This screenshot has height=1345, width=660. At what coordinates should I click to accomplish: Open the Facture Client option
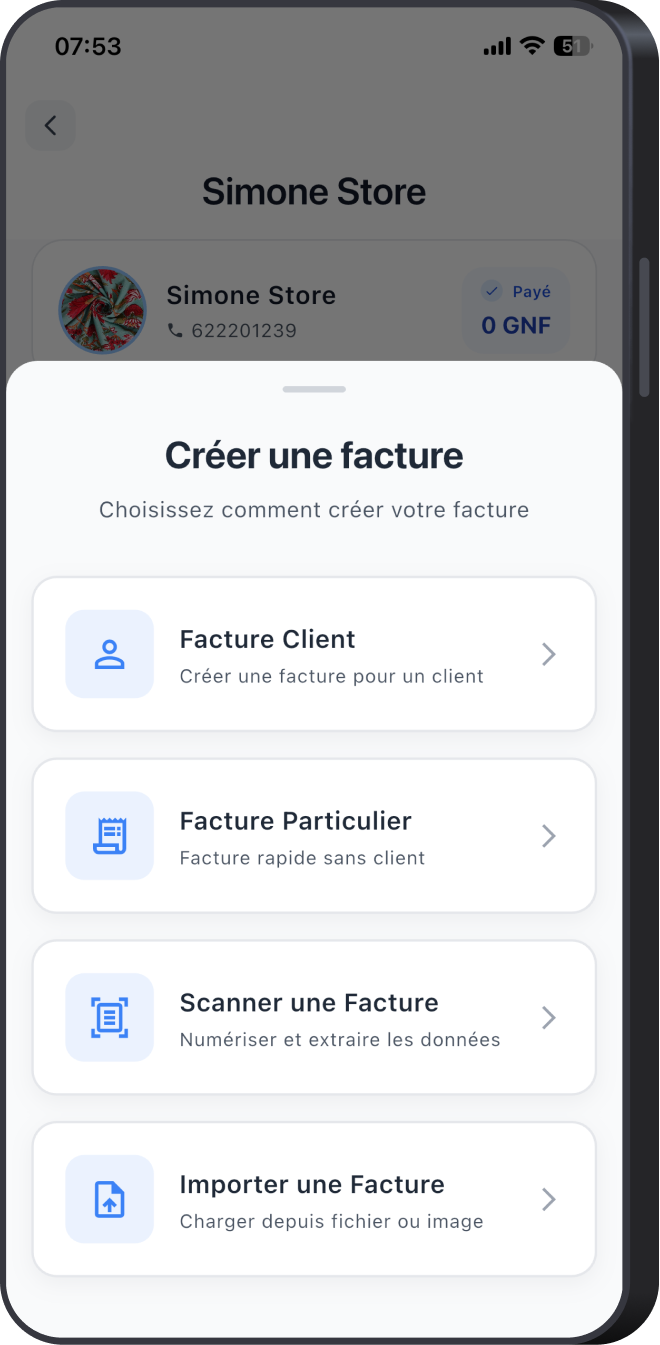(314, 655)
